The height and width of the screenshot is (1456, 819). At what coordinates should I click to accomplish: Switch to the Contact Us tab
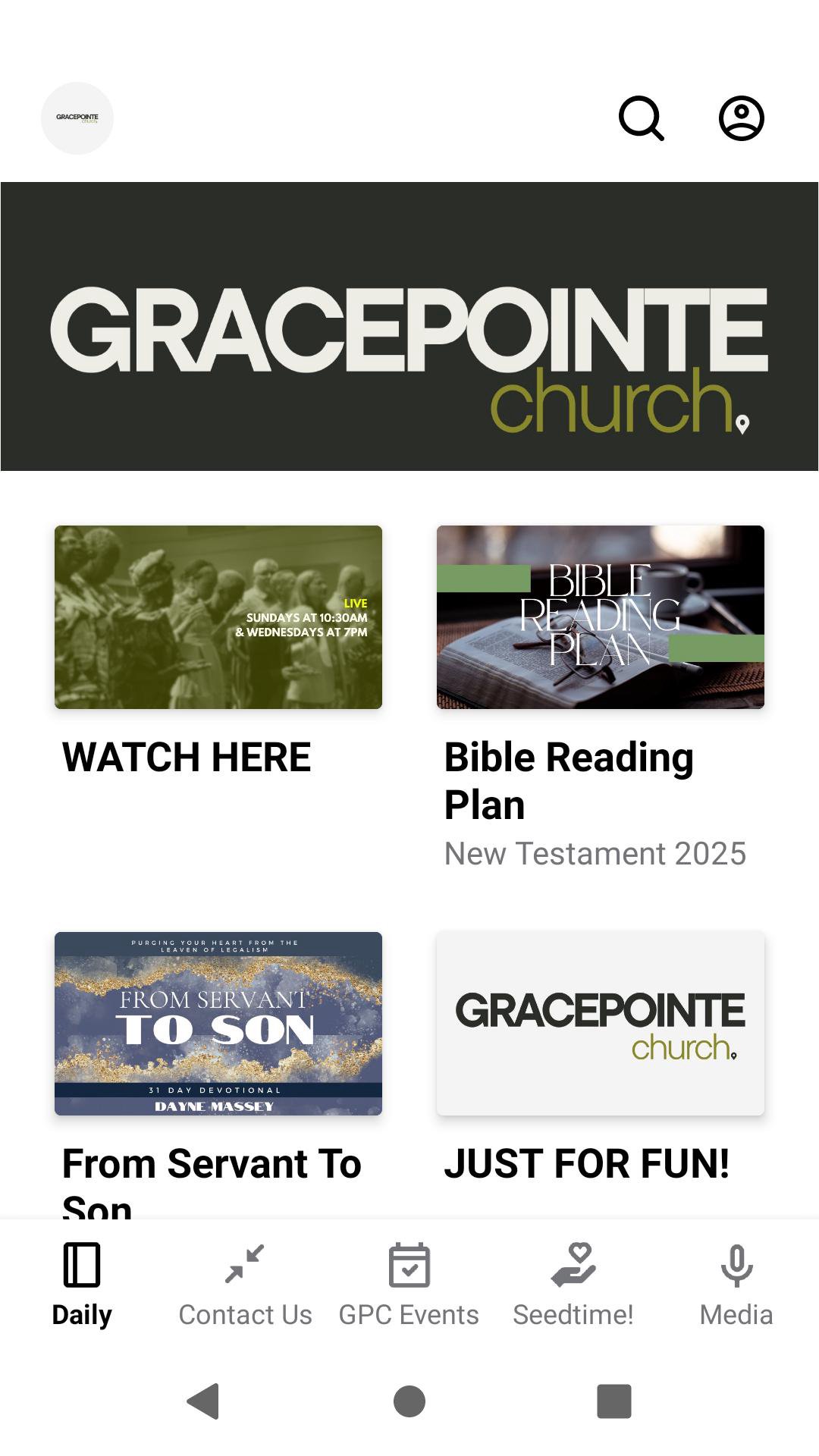245,1282
